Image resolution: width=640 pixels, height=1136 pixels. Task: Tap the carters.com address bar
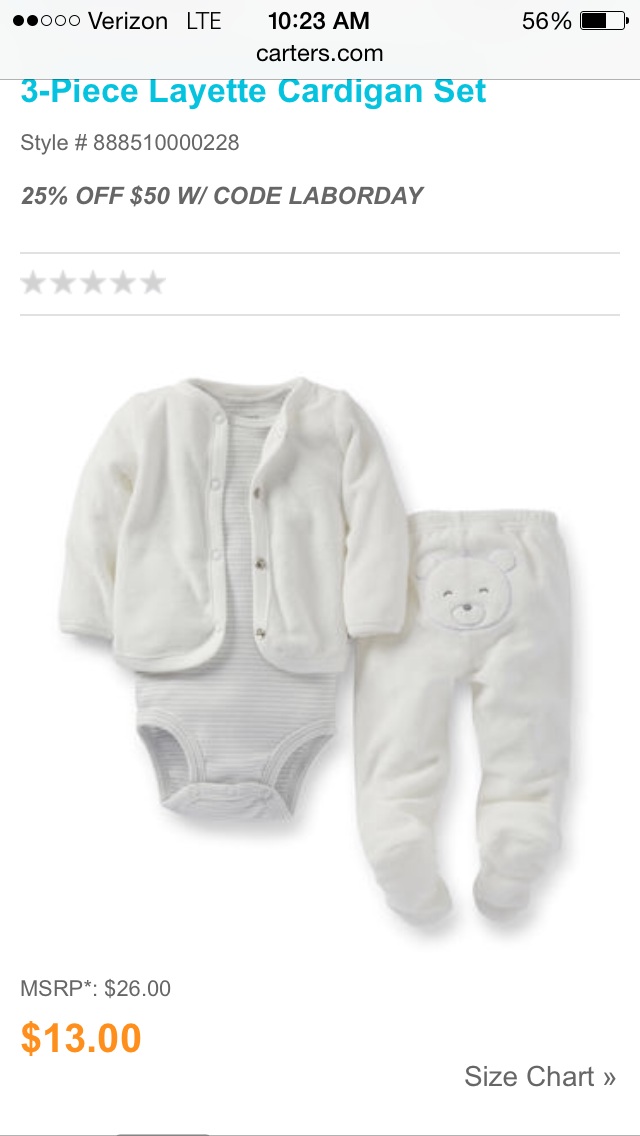pyautogui.click(x=319, y=53)
